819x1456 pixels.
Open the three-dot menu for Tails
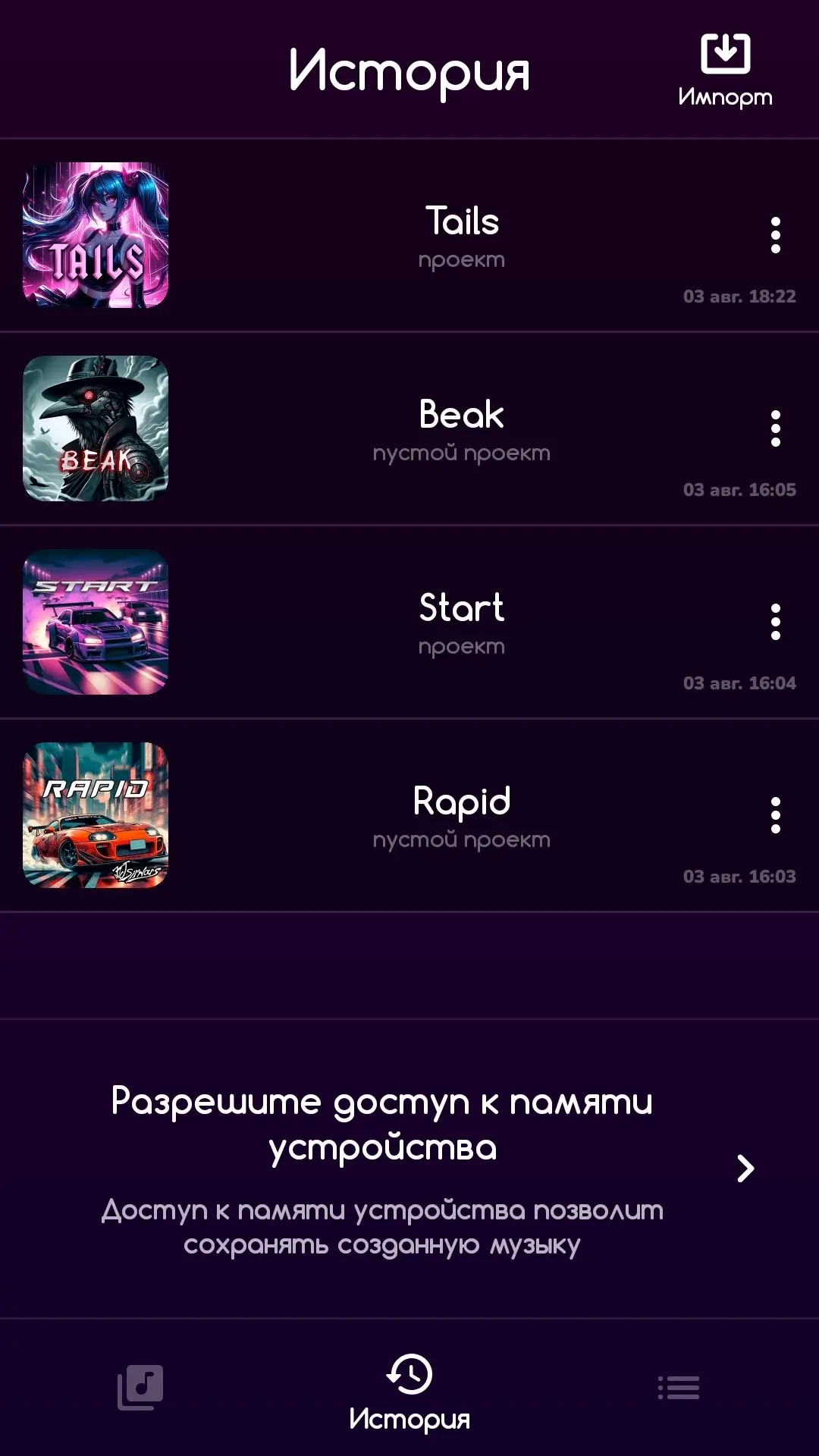(x=775, y=235)
